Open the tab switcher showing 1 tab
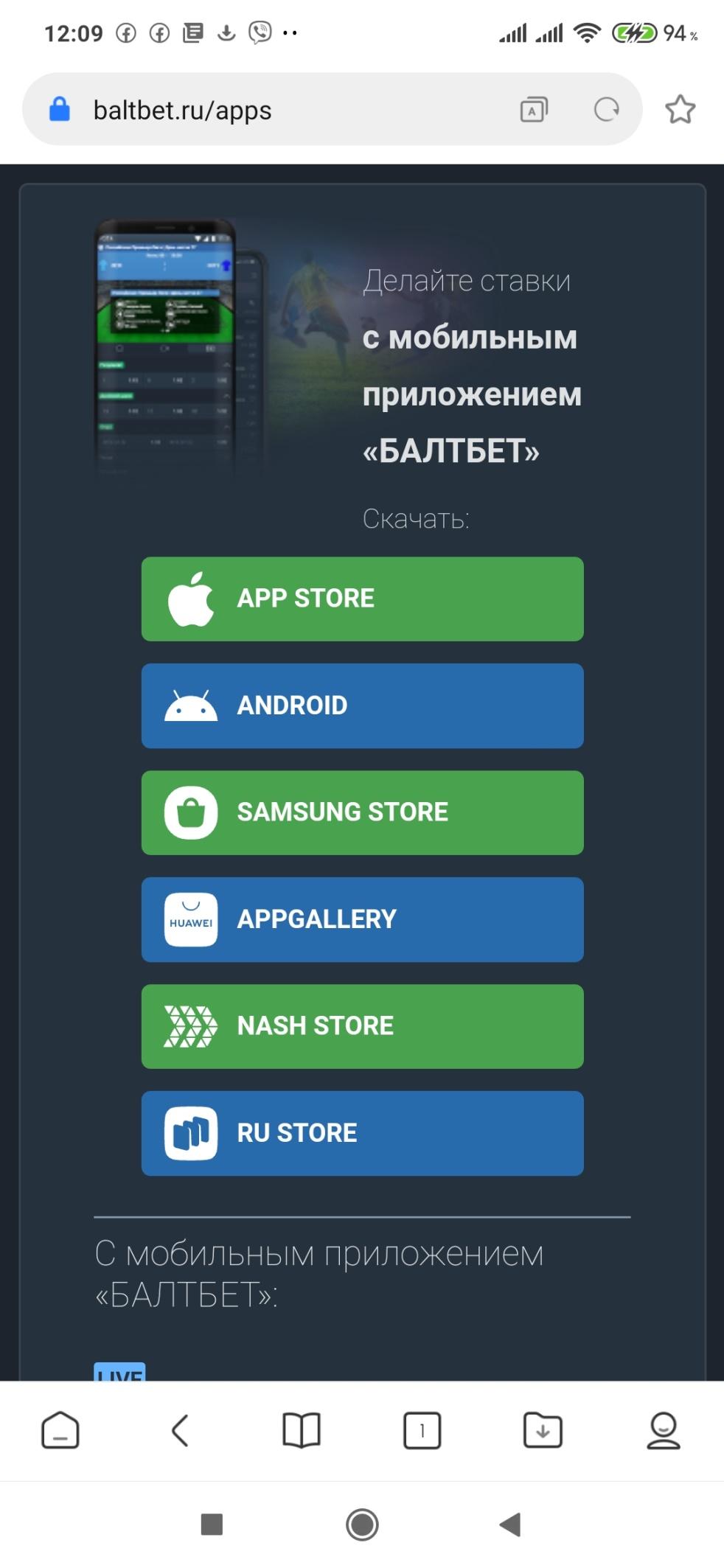This screenshot has width=724, height=1568. pos(422,1431)
